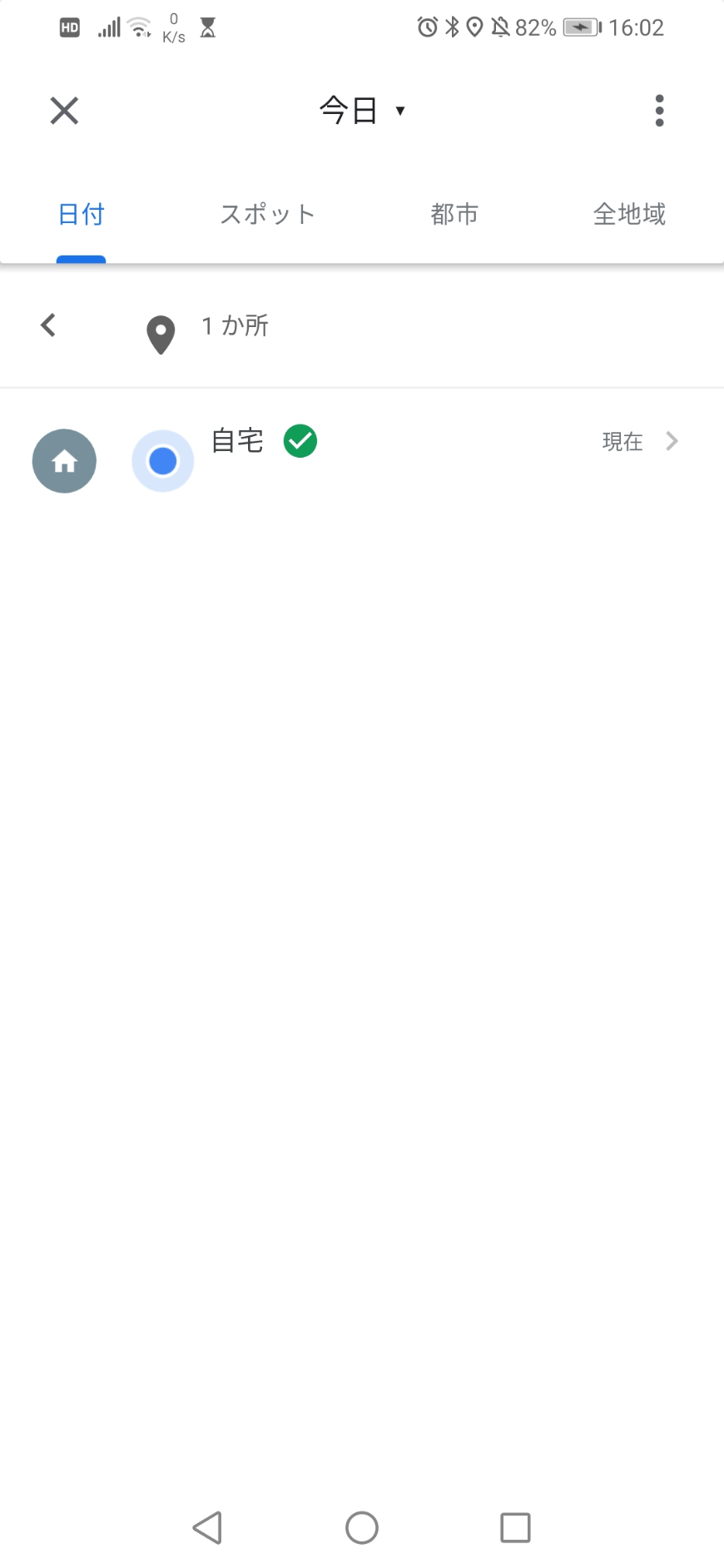Switch to the スポット tab

[267, 215]
